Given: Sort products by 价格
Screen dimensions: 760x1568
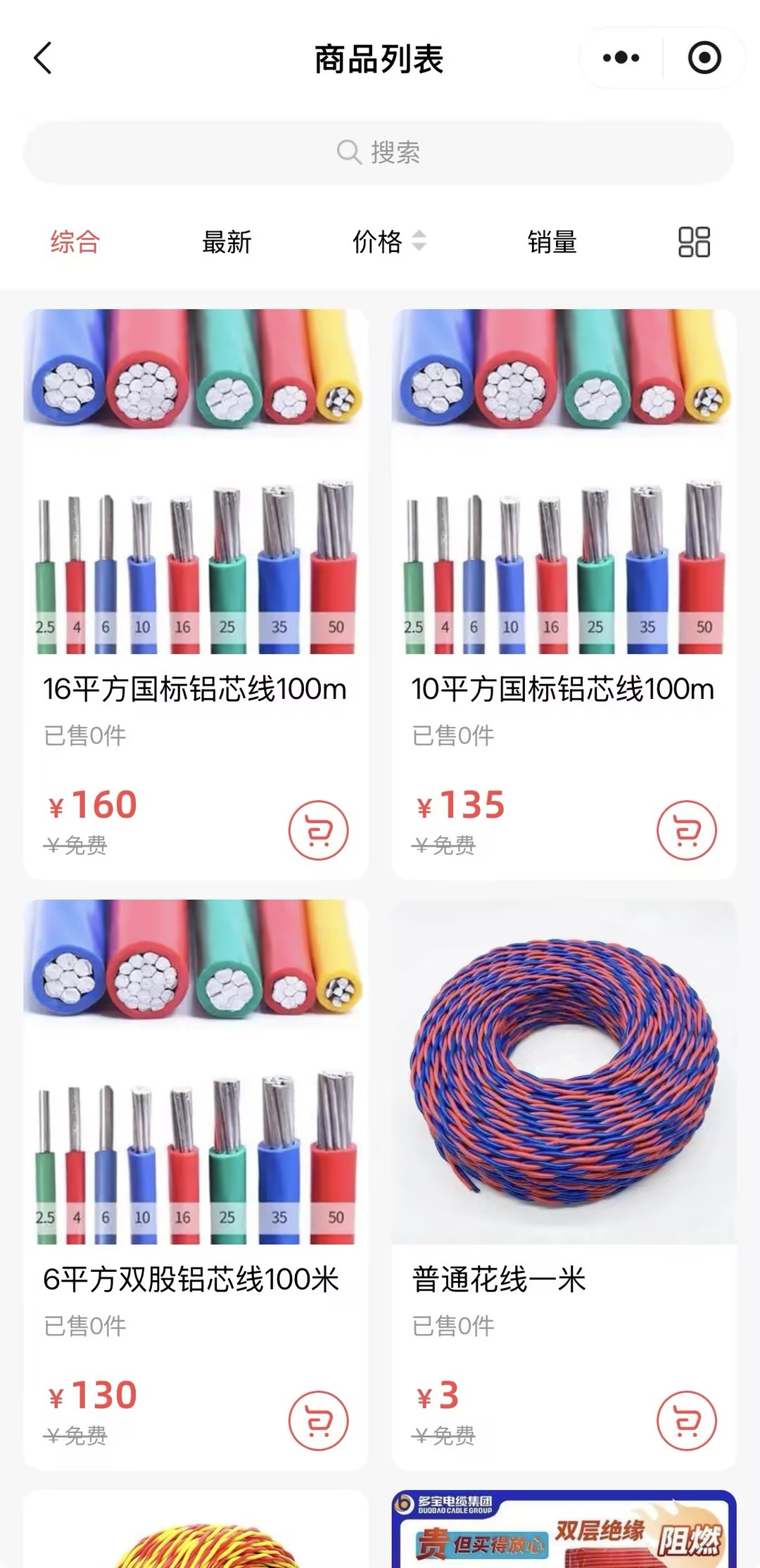Looking at the screenshot, I should [x=388, y=242].
